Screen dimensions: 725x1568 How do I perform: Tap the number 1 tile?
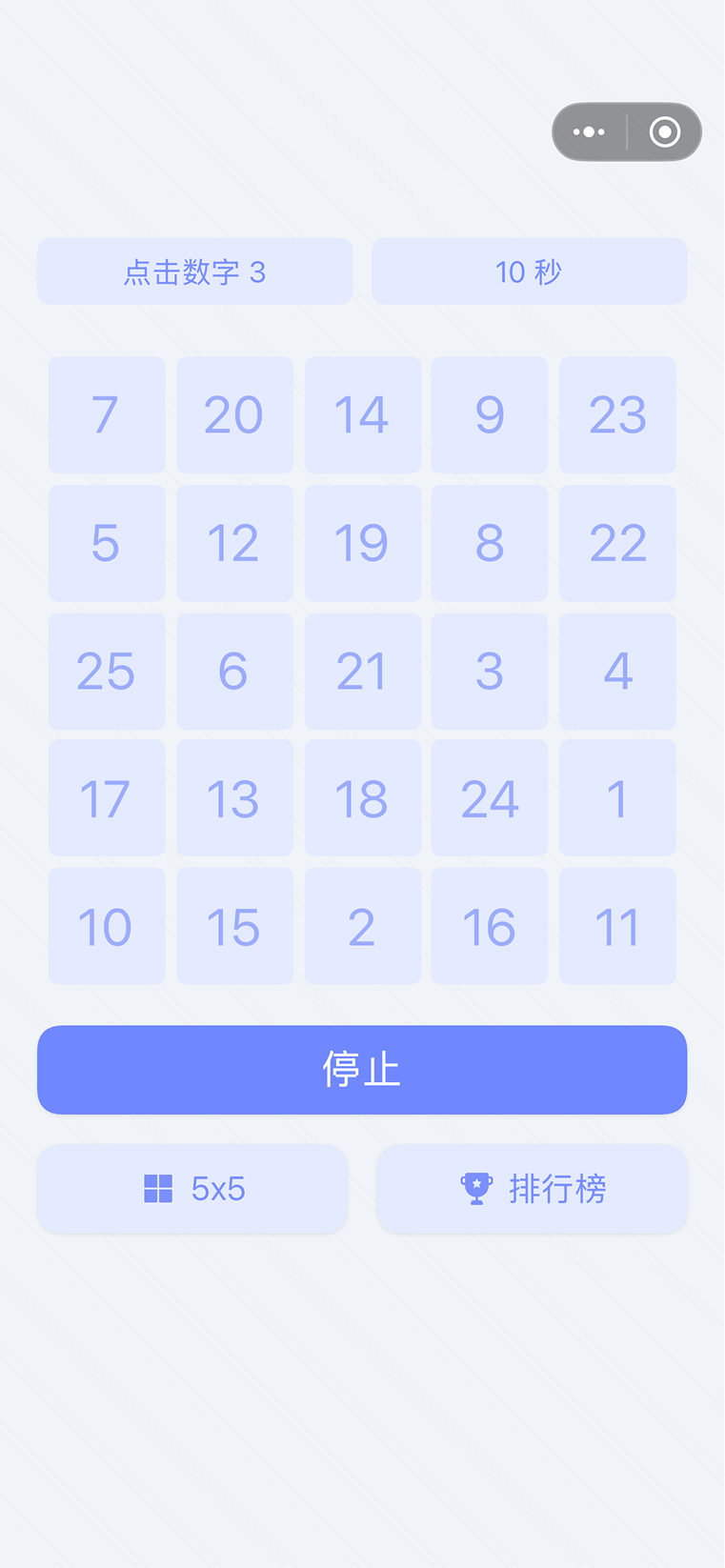click(617, 798)
